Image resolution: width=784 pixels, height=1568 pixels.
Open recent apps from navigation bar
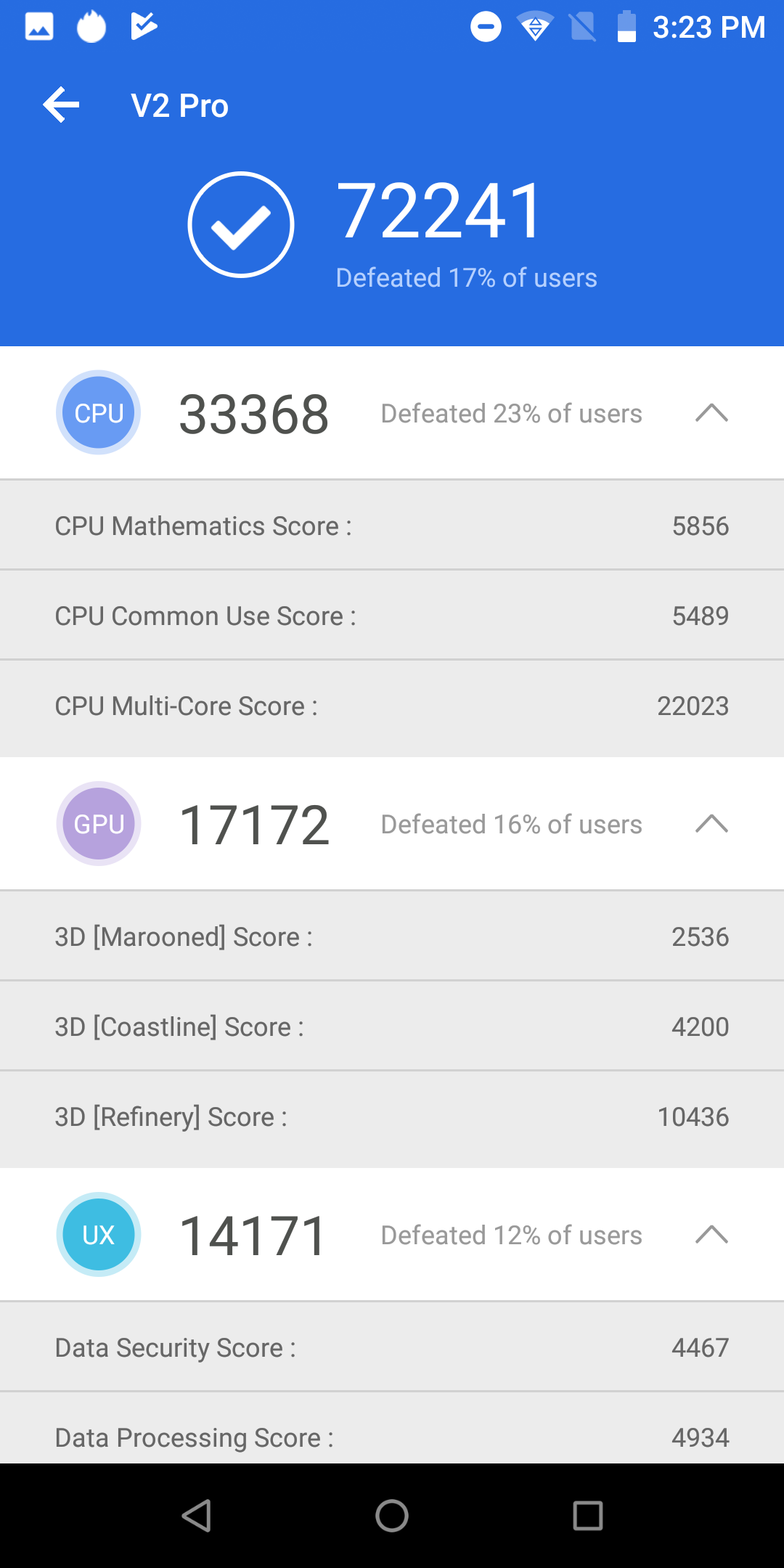pos(588,1516)
